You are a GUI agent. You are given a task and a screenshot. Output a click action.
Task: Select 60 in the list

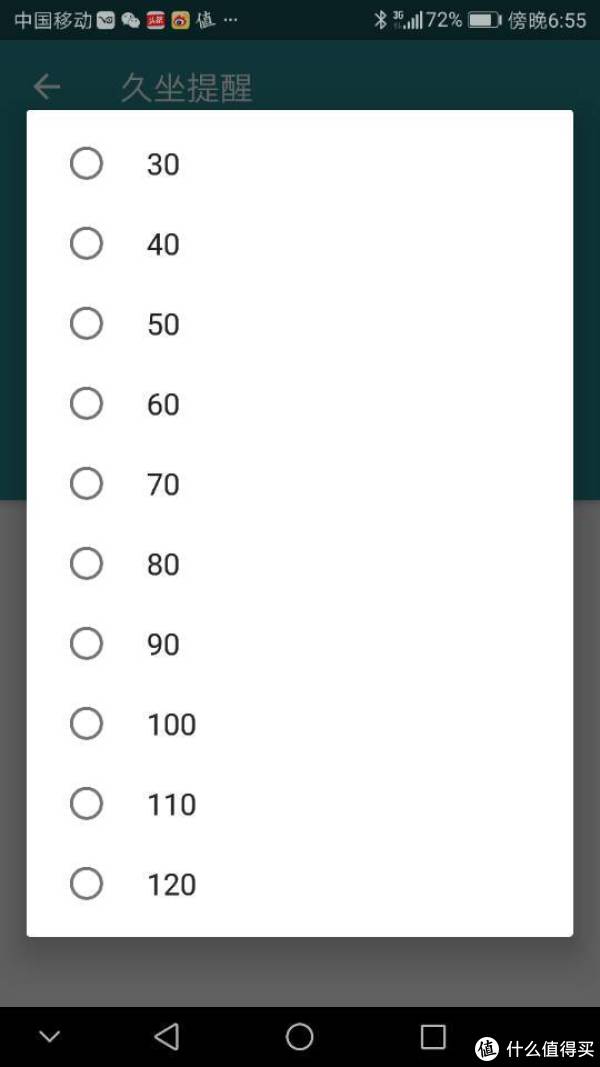click(x=299, y=404)
